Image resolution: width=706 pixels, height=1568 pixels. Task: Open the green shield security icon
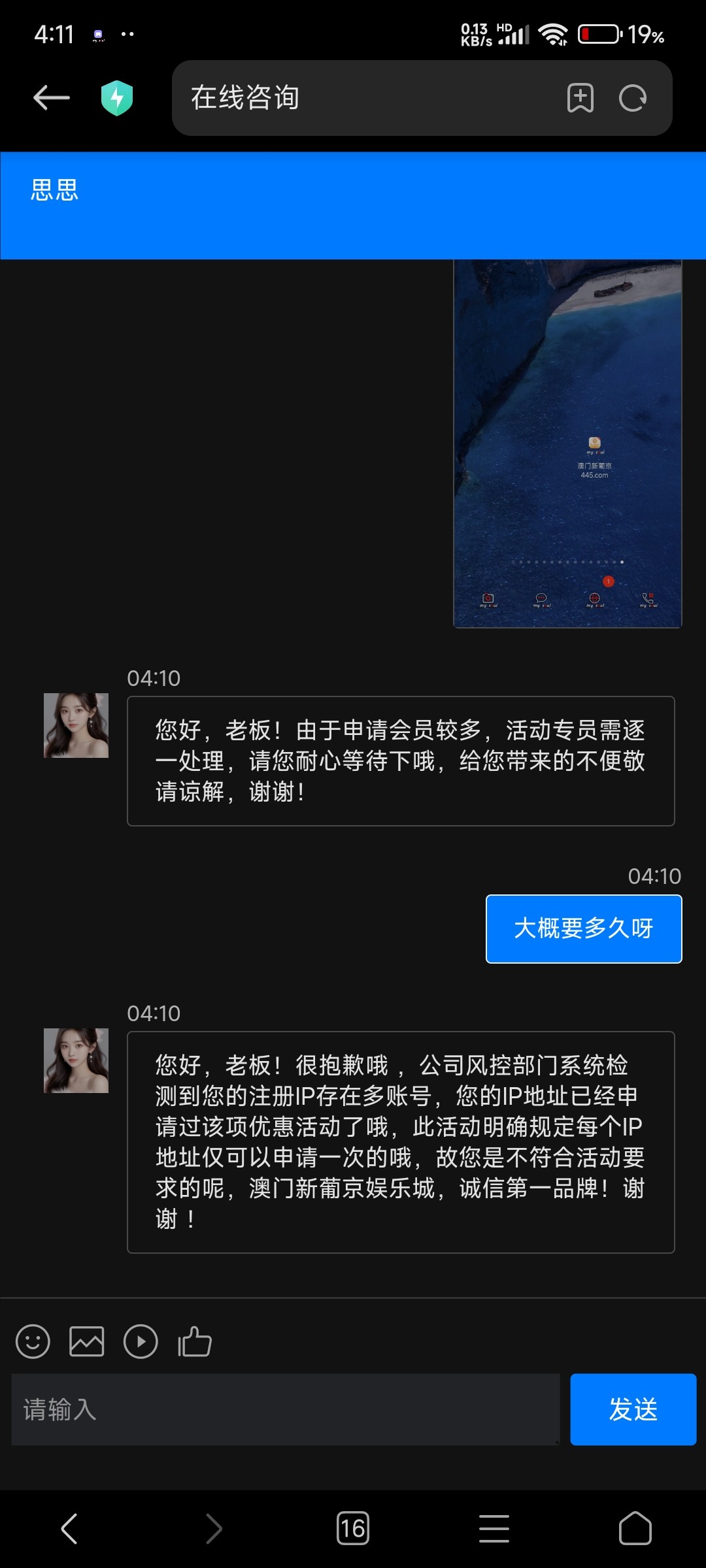pyautogui.click(x=117, y=98)
